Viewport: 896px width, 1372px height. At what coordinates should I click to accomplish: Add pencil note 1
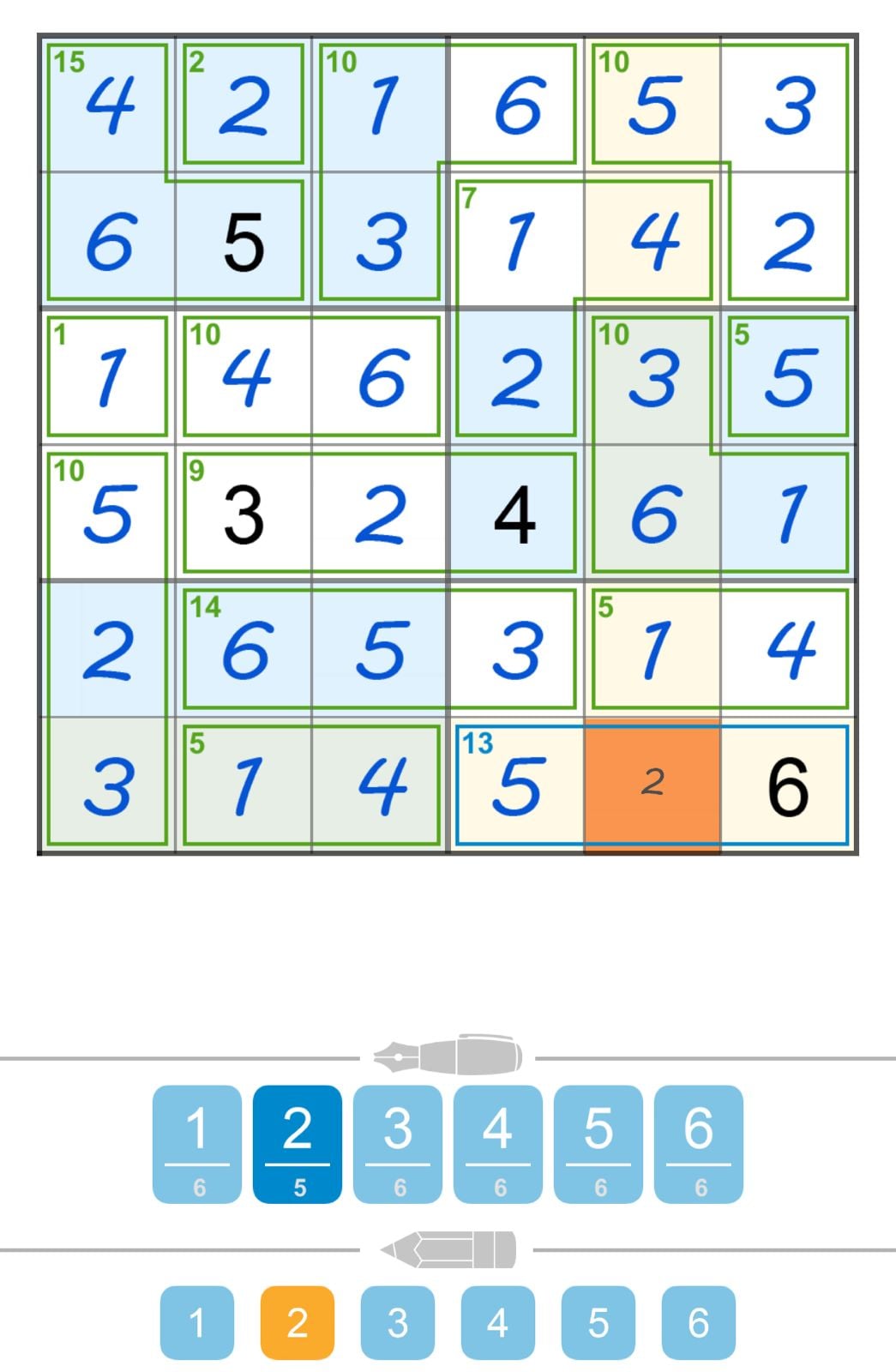tap(197, 1322)
